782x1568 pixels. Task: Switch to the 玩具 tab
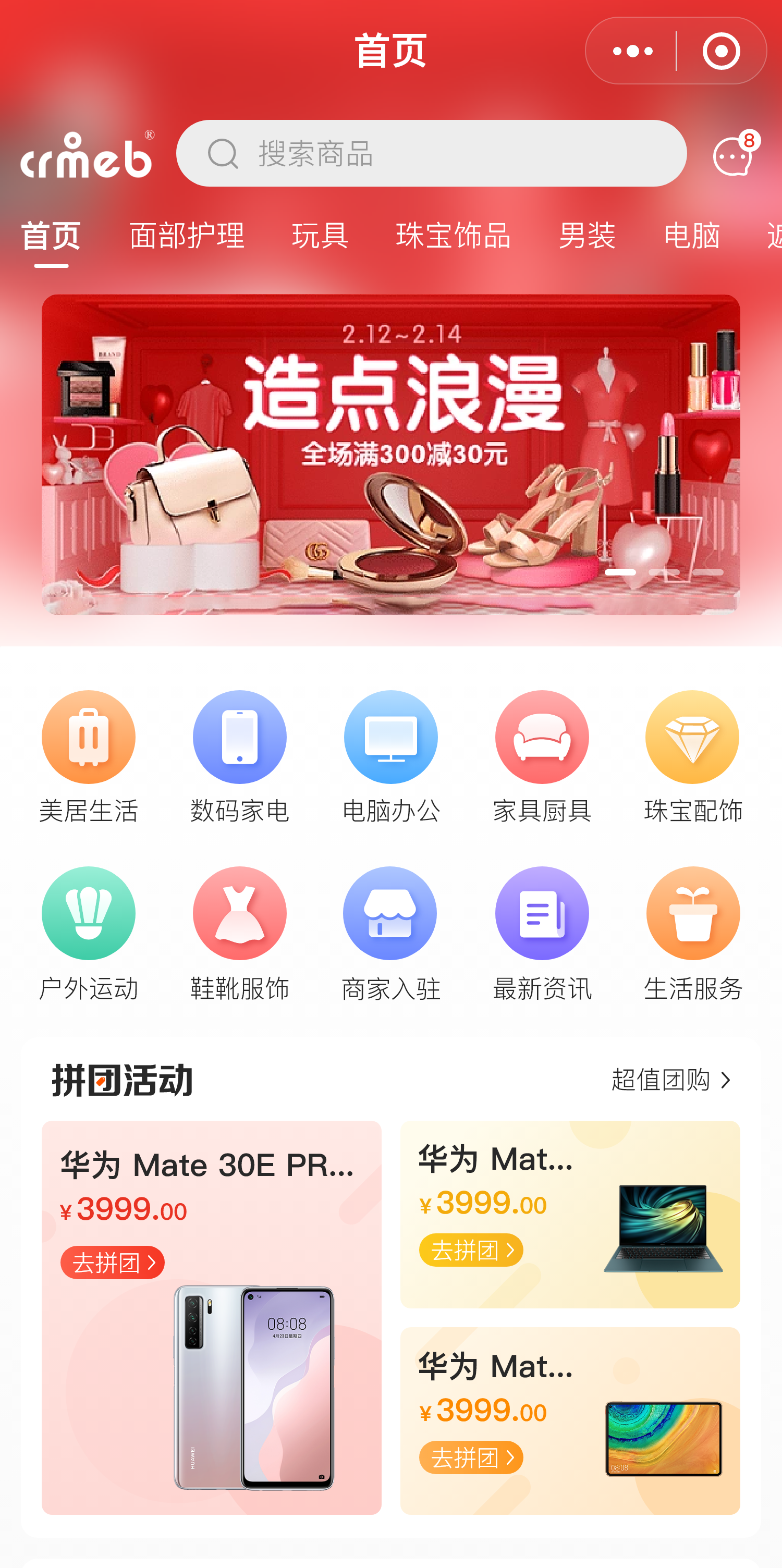[x=320, y=236]
